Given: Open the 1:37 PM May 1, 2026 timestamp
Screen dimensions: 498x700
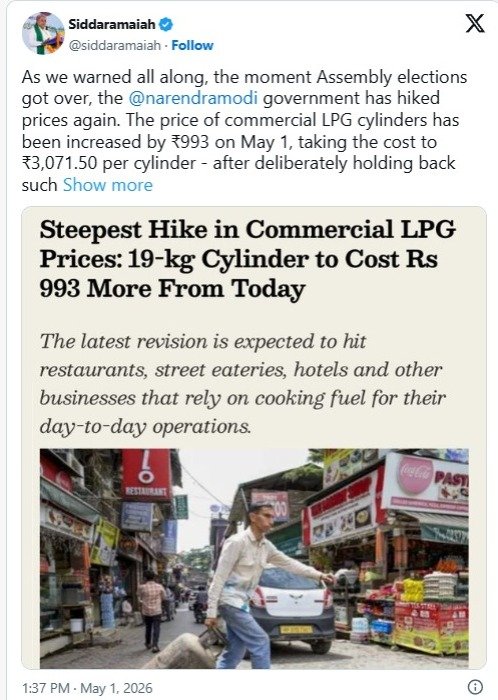Looking at the screenshot, I should 87,688.
